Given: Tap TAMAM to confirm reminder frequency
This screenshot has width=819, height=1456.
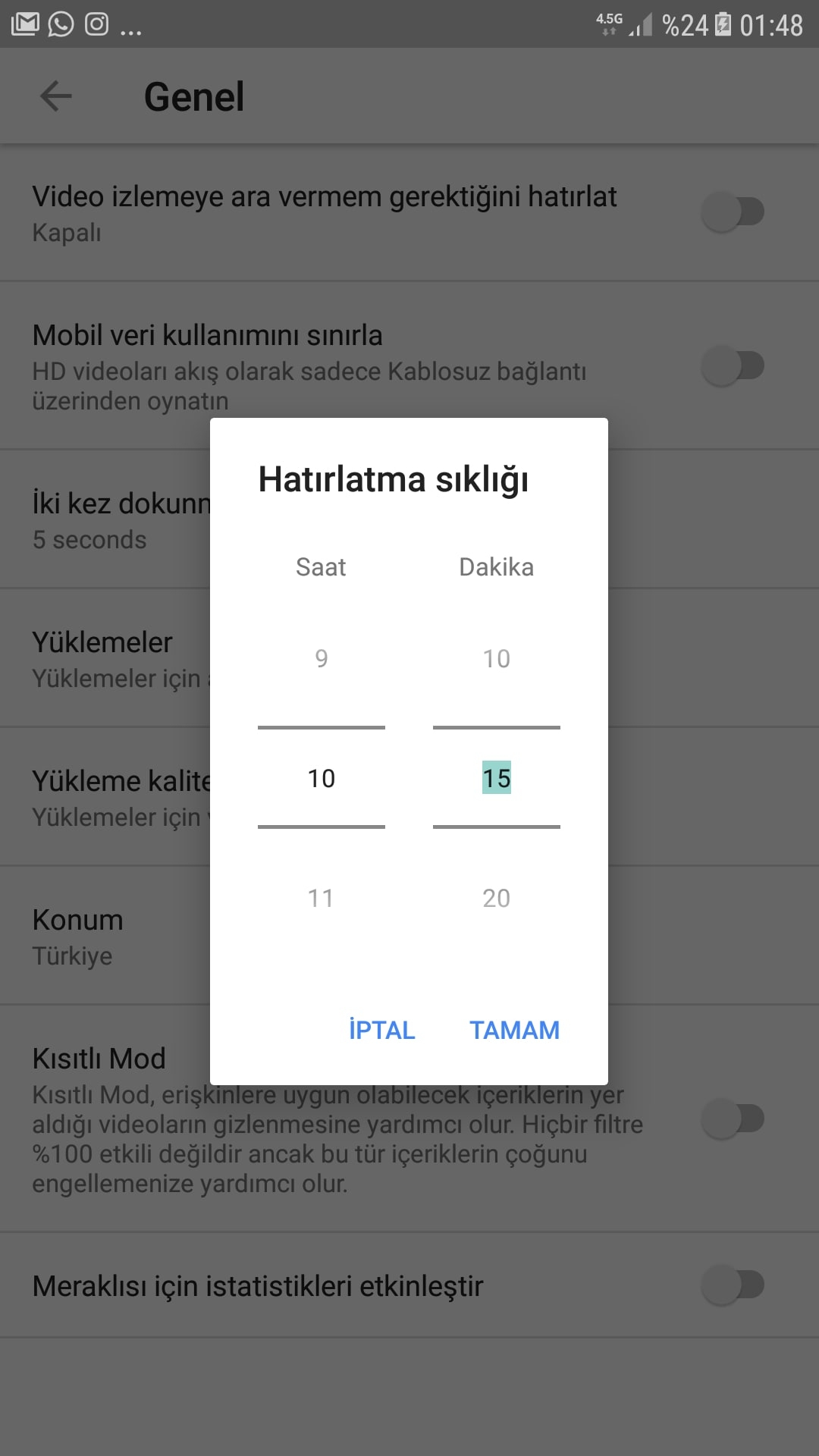Looking at the screenshot, I should pos(514,1030).
